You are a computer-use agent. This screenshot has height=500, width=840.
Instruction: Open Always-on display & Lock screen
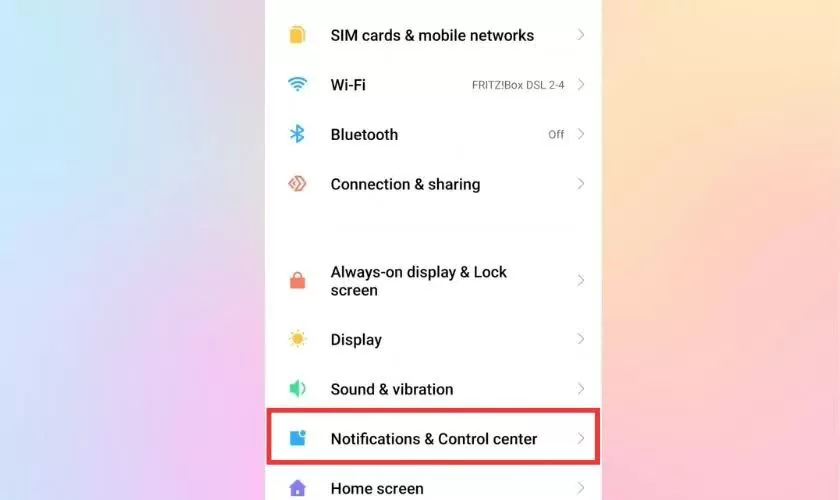pos(432,281)
